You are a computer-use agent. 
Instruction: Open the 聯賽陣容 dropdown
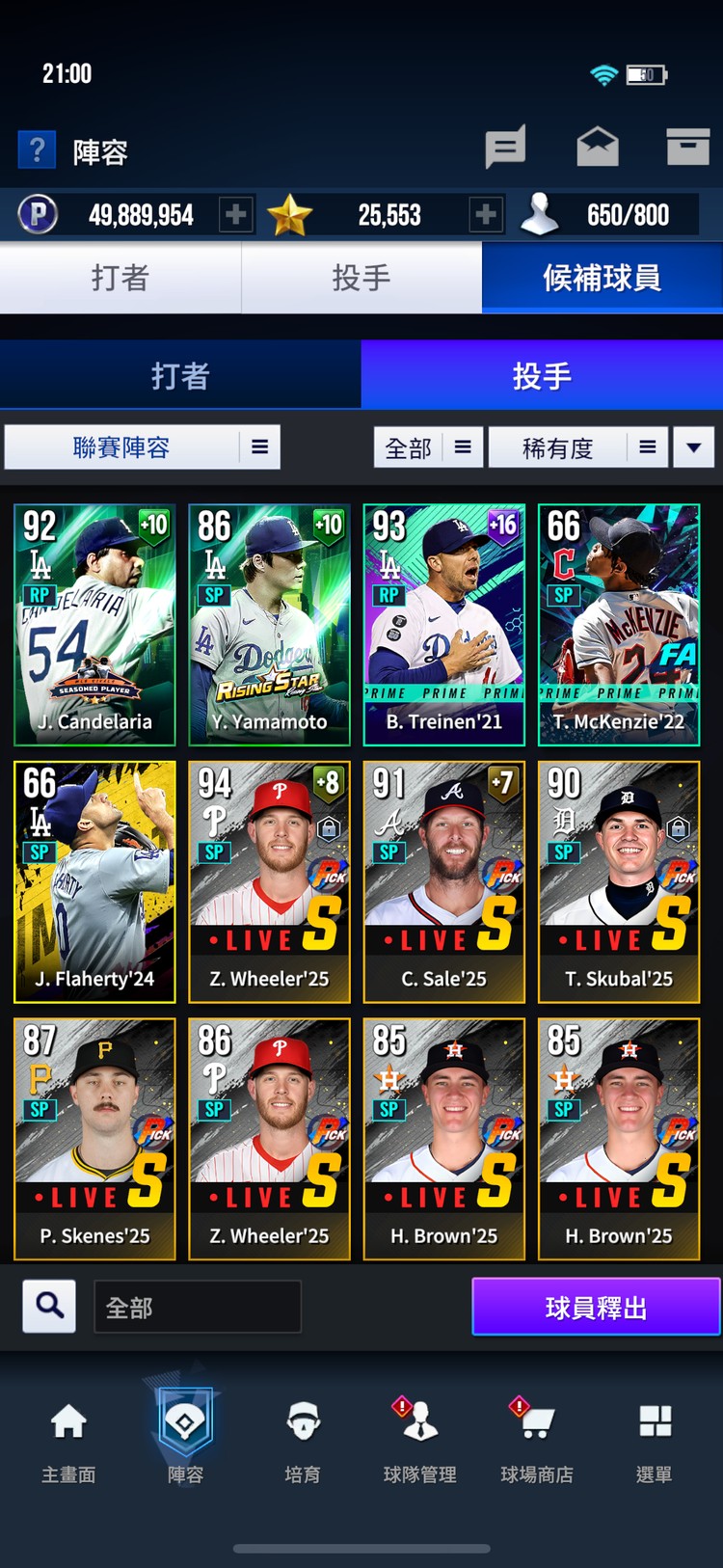(x=143, y=447)
